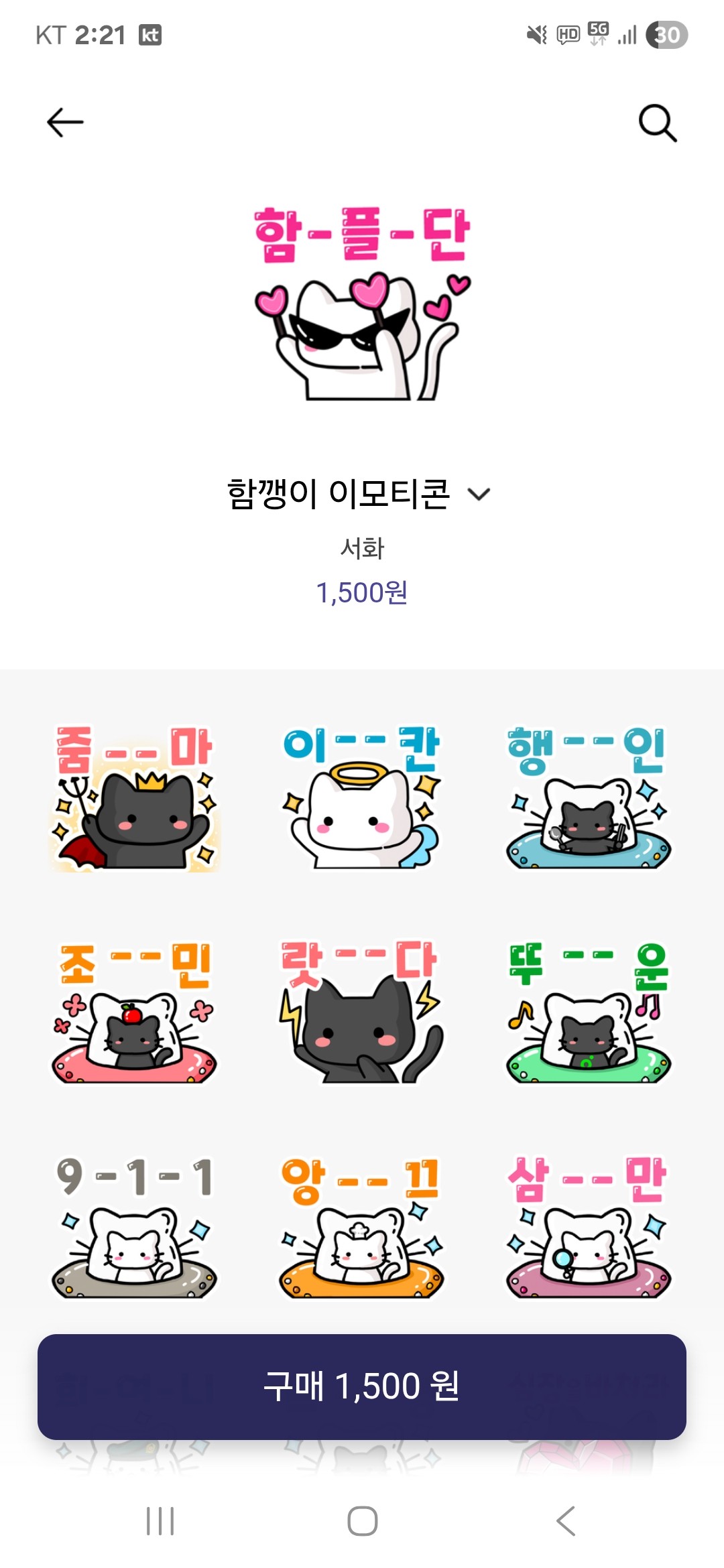
Task: Preview the 줌--마 sticker
Action: 134,797
